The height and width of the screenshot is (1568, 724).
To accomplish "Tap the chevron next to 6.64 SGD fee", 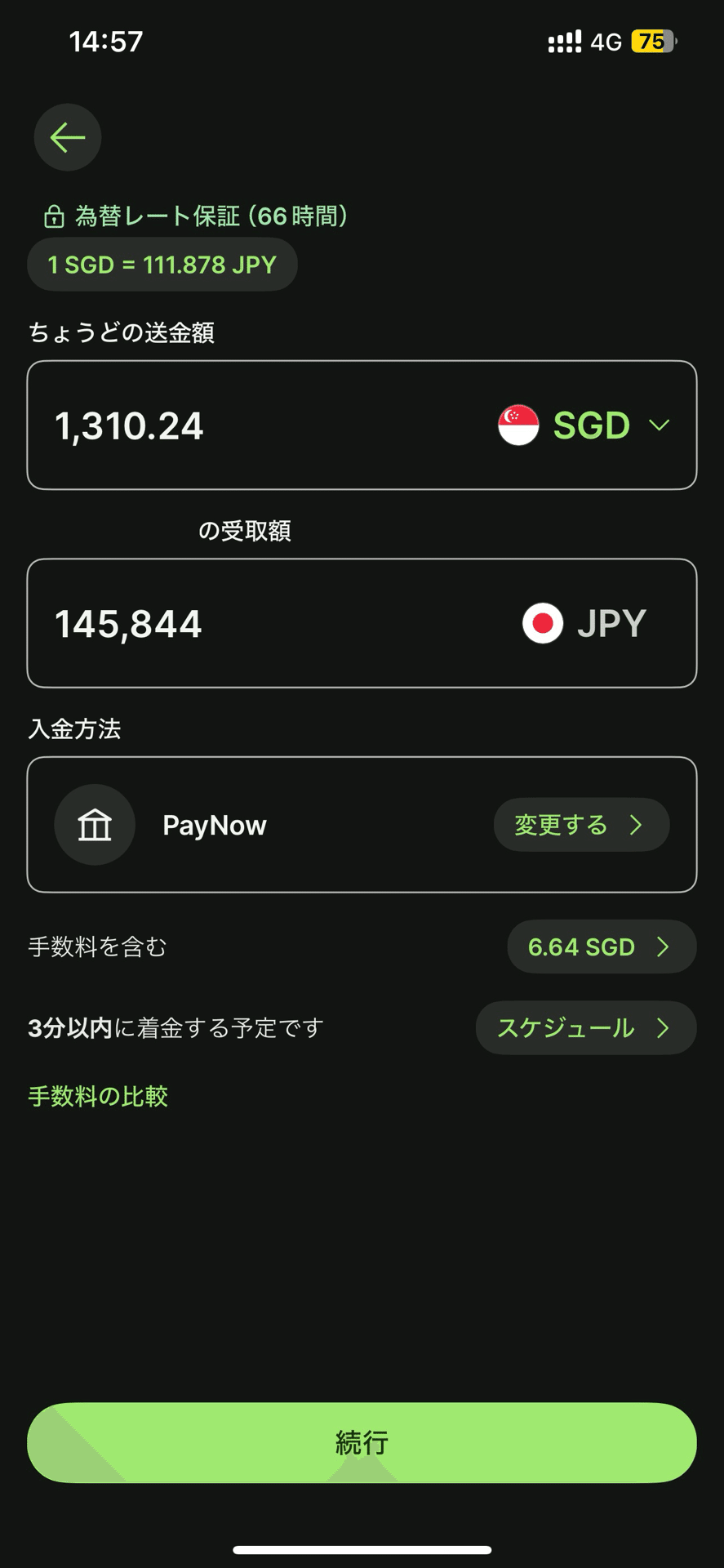I will [x=663, y=947].
